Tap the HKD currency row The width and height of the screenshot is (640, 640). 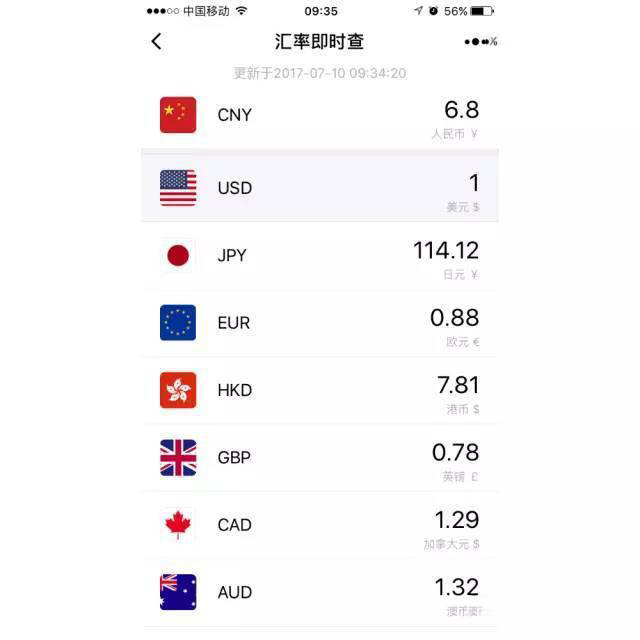[320, 390]
